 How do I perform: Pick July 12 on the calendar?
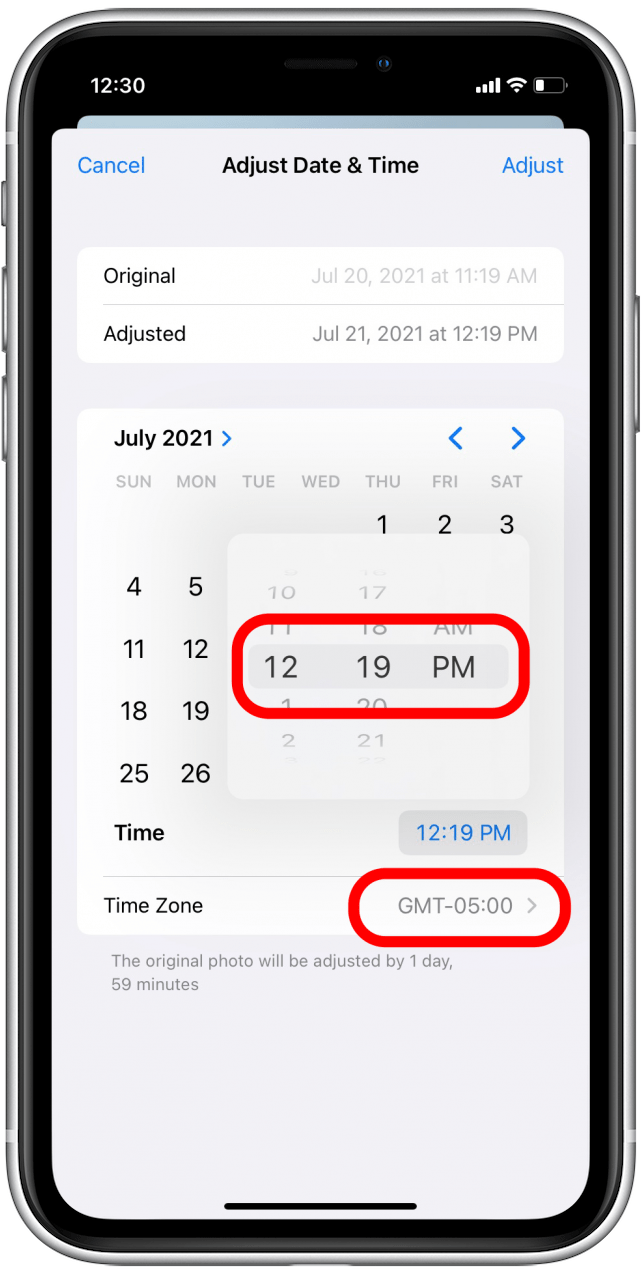pos(196,649)
